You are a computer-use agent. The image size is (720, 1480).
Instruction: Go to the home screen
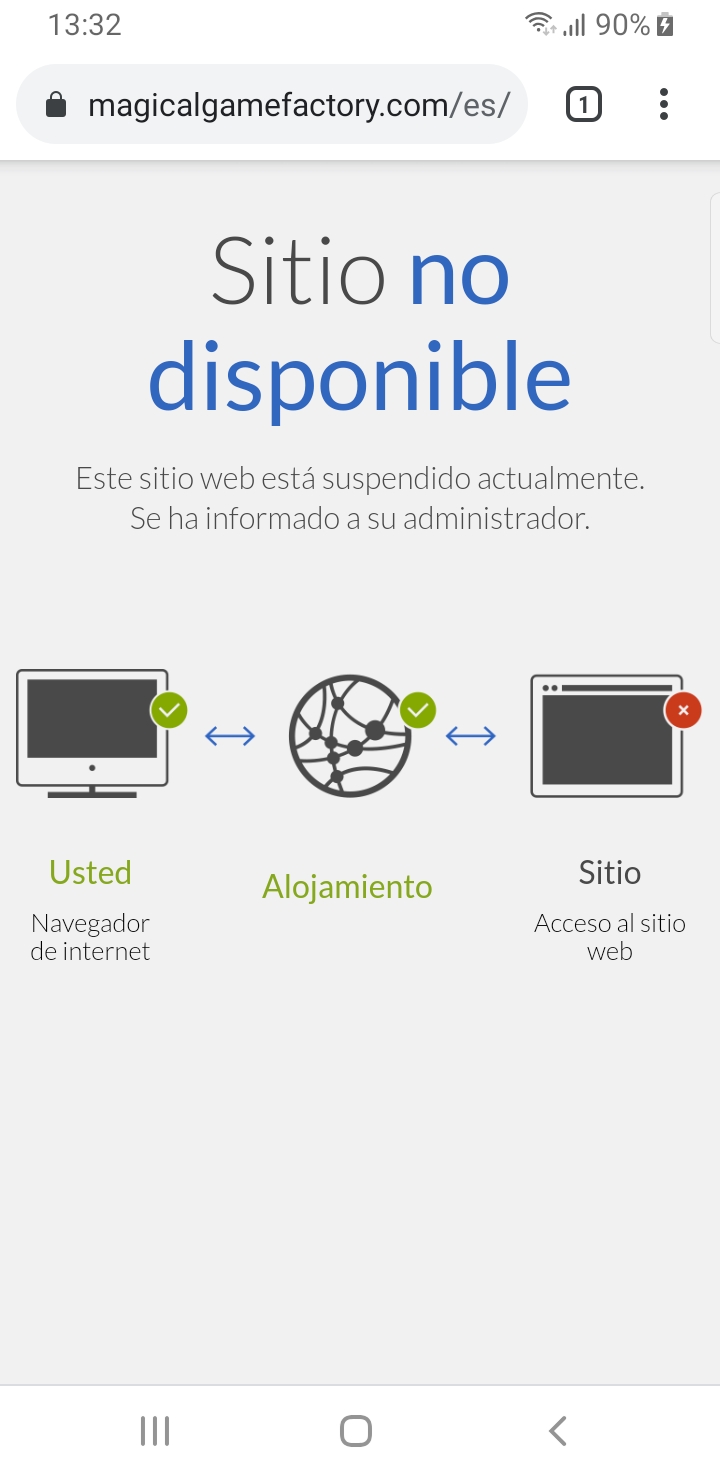[356, 1431]
